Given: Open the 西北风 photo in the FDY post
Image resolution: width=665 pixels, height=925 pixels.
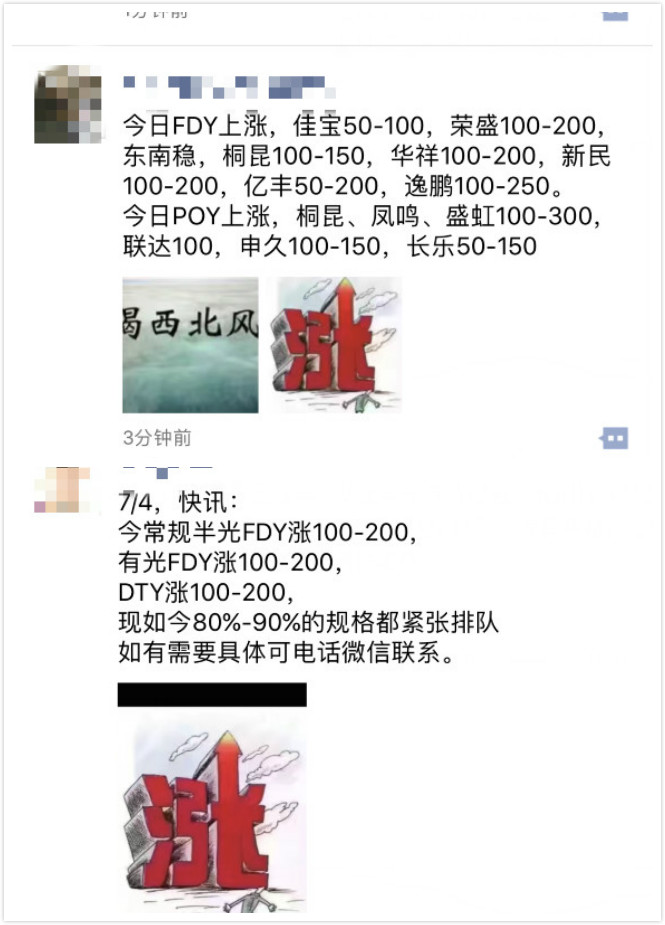Looking at the screenshot, I should click(x=190, y=346).
